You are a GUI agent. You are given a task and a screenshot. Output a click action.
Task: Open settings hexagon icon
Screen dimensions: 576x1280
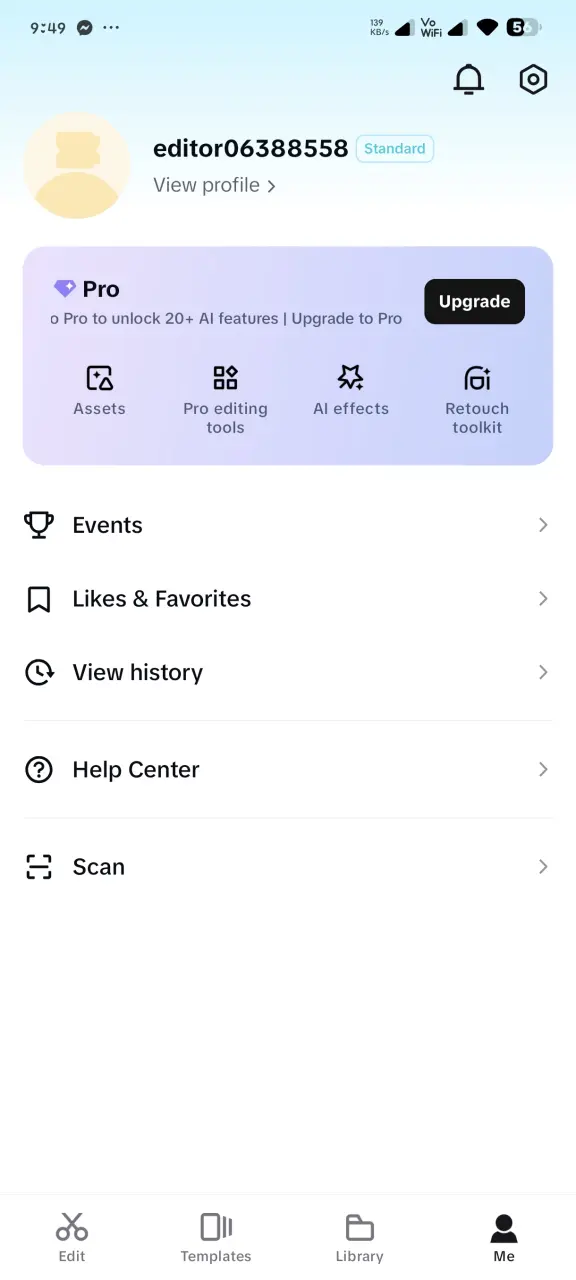tap(534, 80)
